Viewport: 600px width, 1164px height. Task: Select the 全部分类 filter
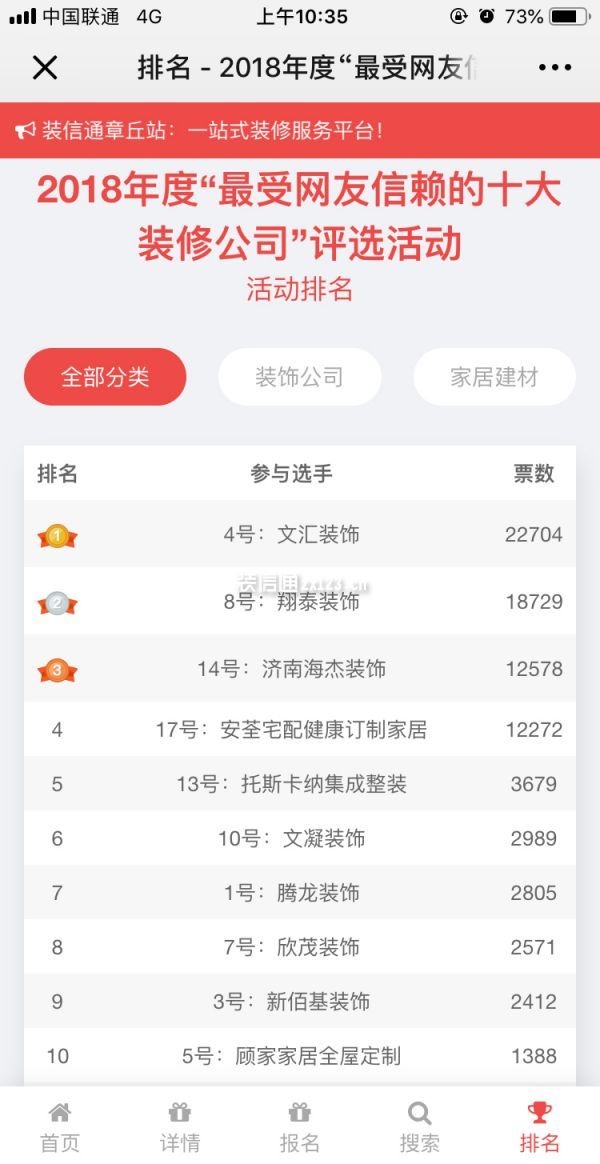click(x=105, y=377)
